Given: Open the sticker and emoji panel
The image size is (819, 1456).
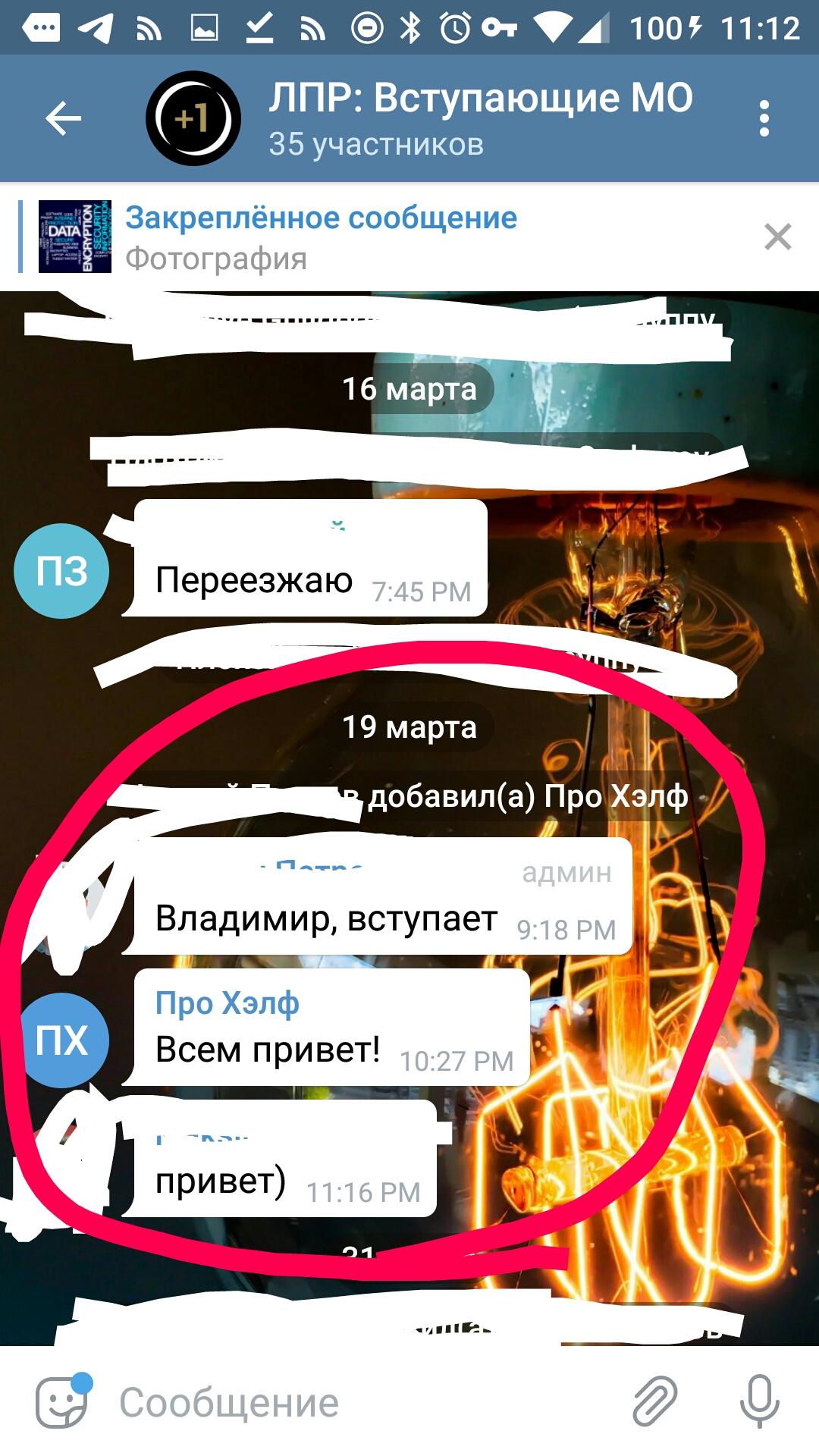Looking at the screenshot, I should pos(62,1401).
